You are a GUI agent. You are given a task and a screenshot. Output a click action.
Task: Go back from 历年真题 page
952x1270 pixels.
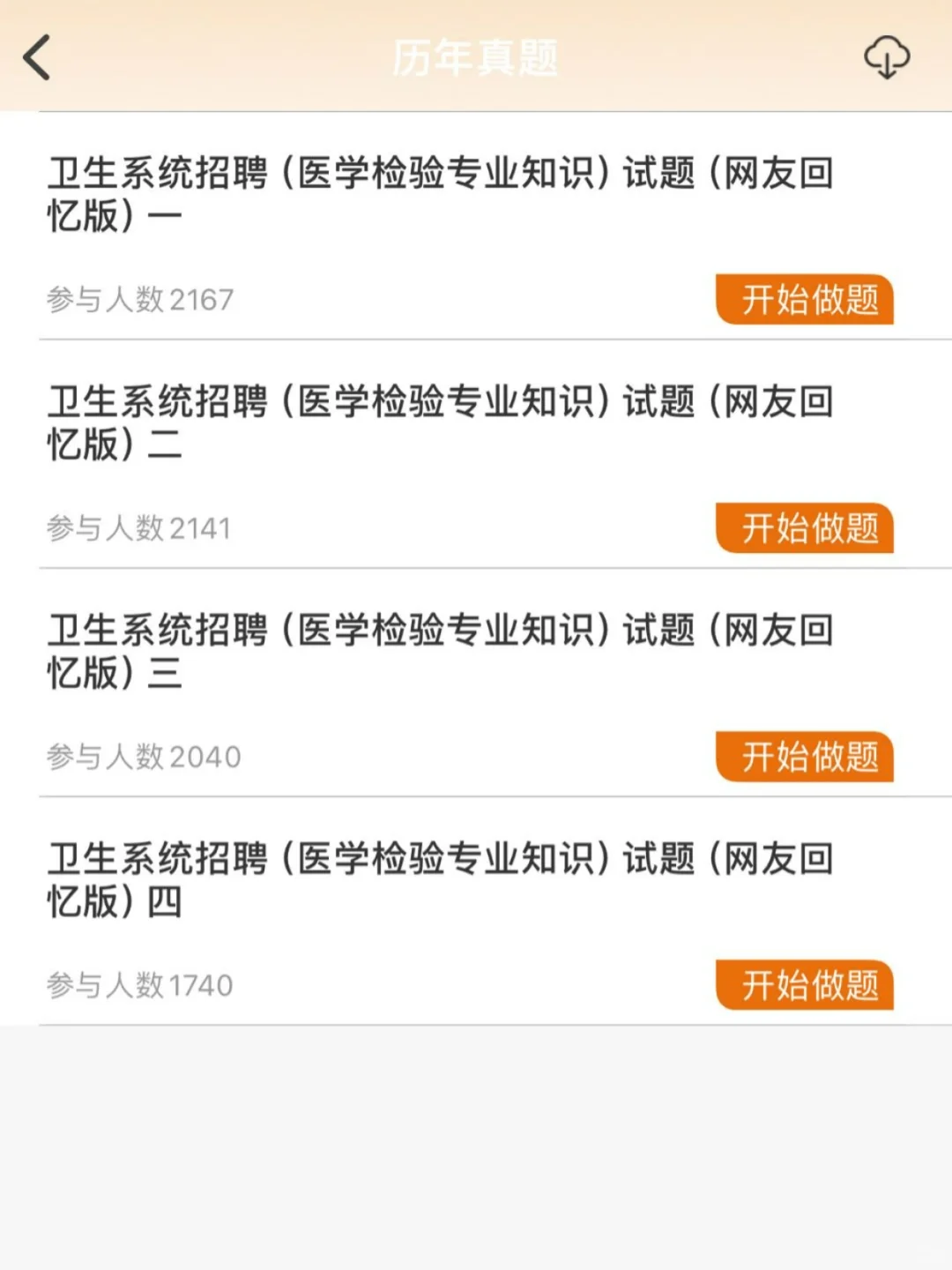37,58
